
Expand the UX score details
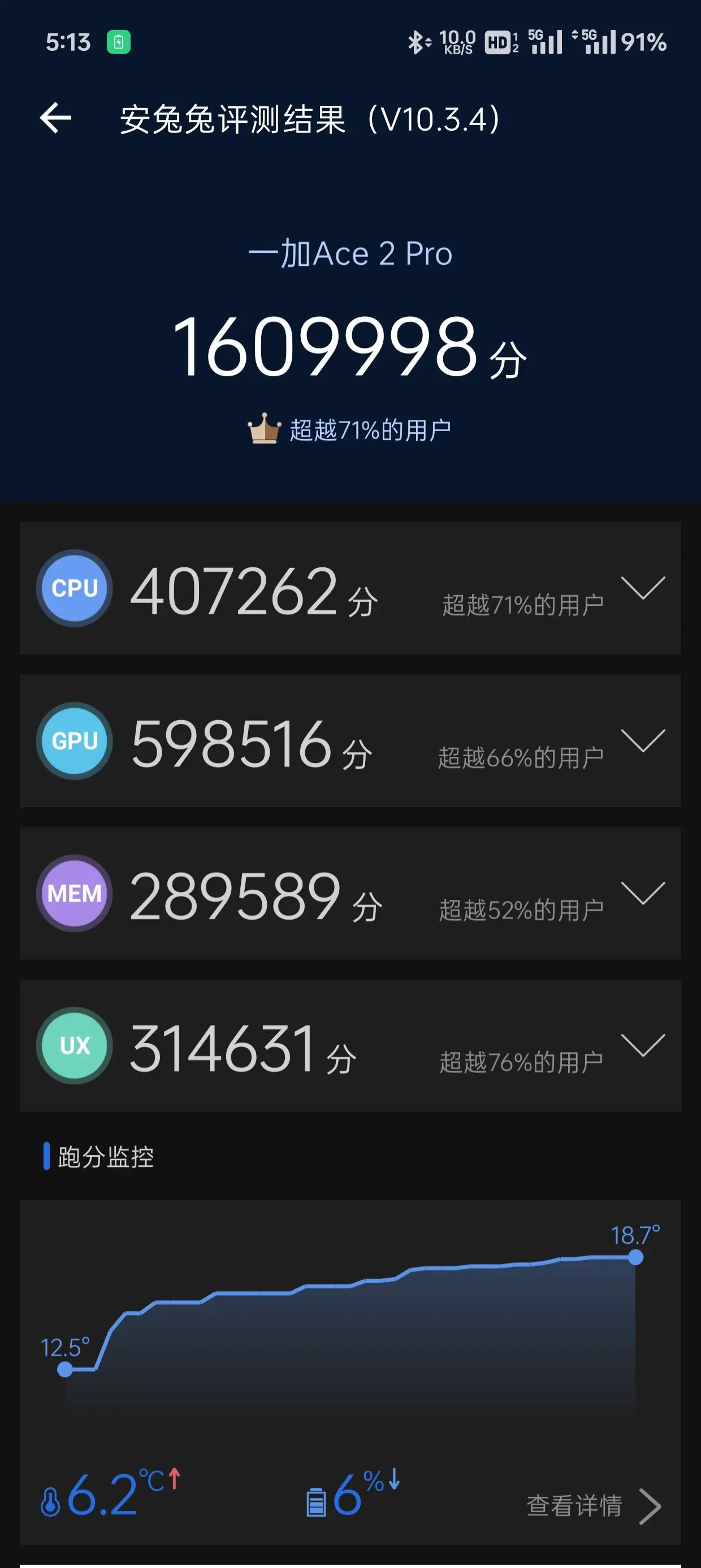point(643,1046)
